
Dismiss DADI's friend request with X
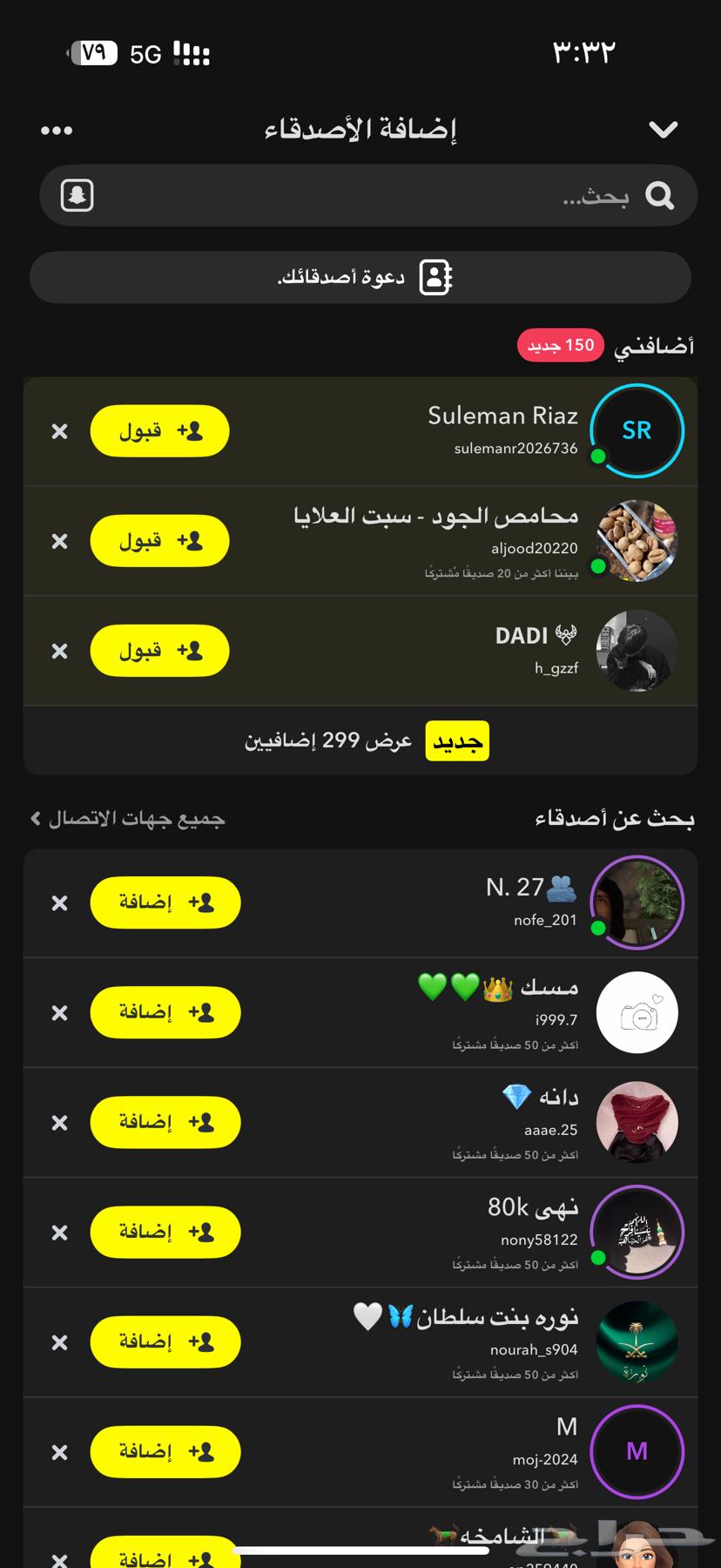point(58,651)
